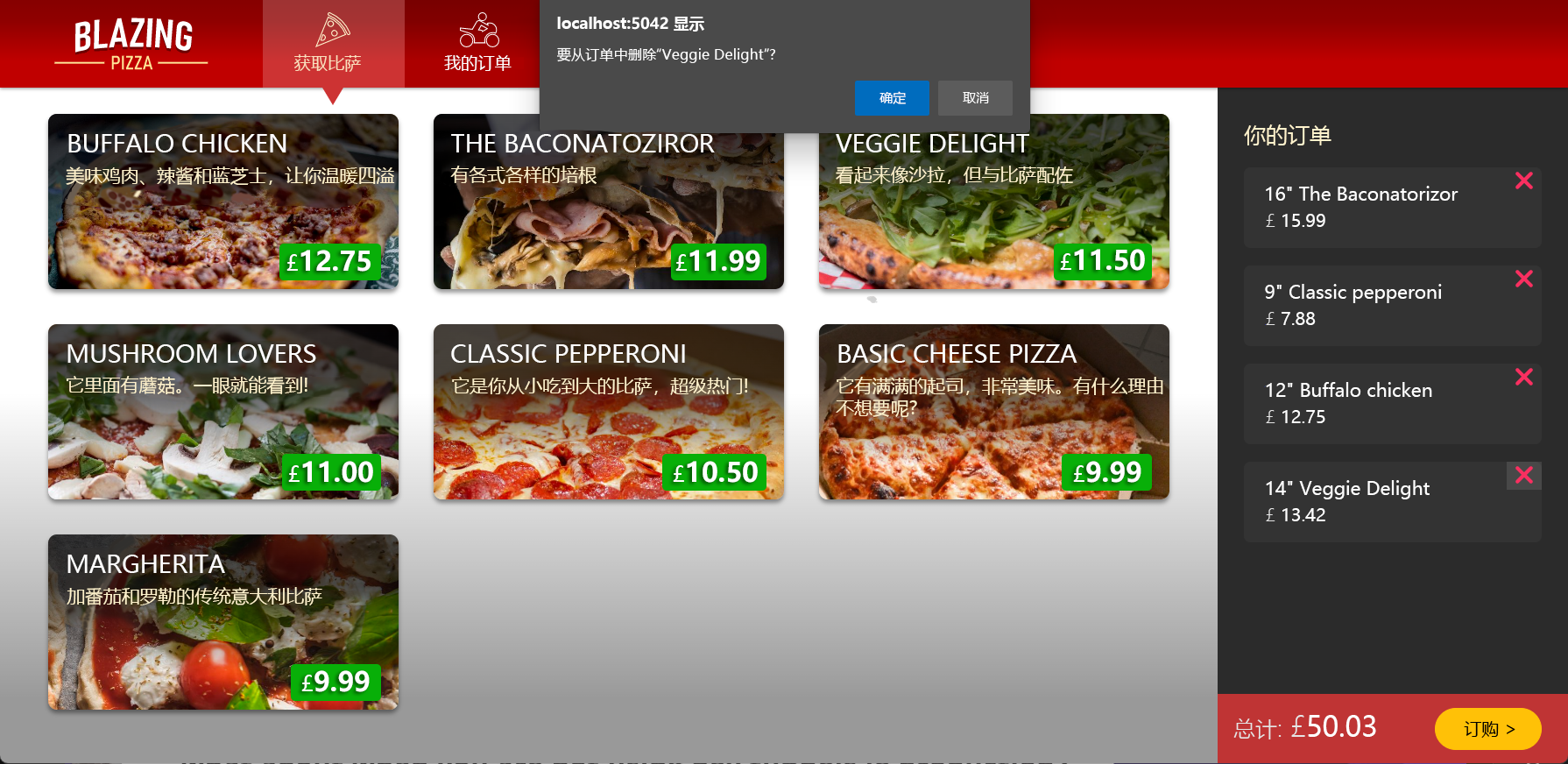1568x764 pixels.
Task: Delete 12" Buffalo chicken from order
Action: coord(1524,378)
